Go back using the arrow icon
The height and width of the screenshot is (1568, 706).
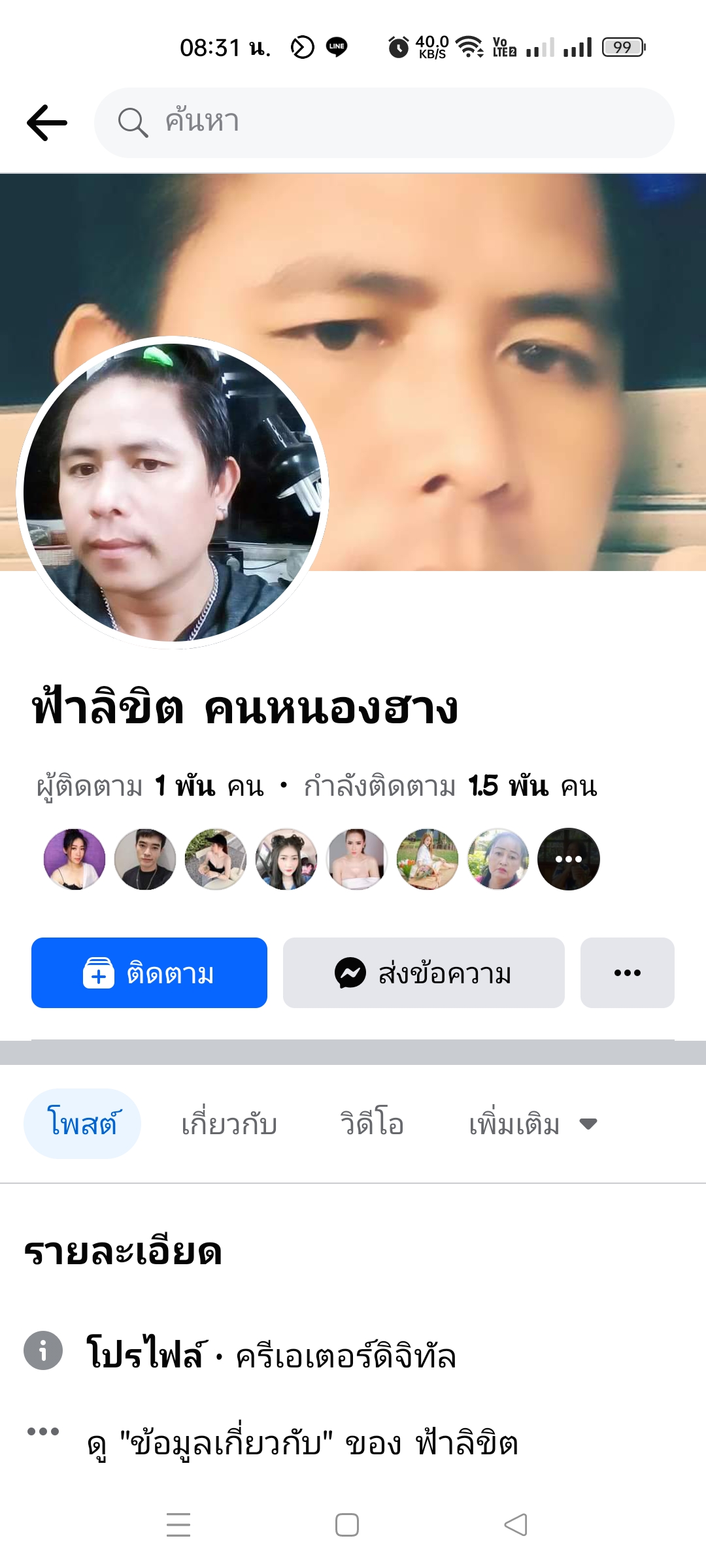coord(47,123)
